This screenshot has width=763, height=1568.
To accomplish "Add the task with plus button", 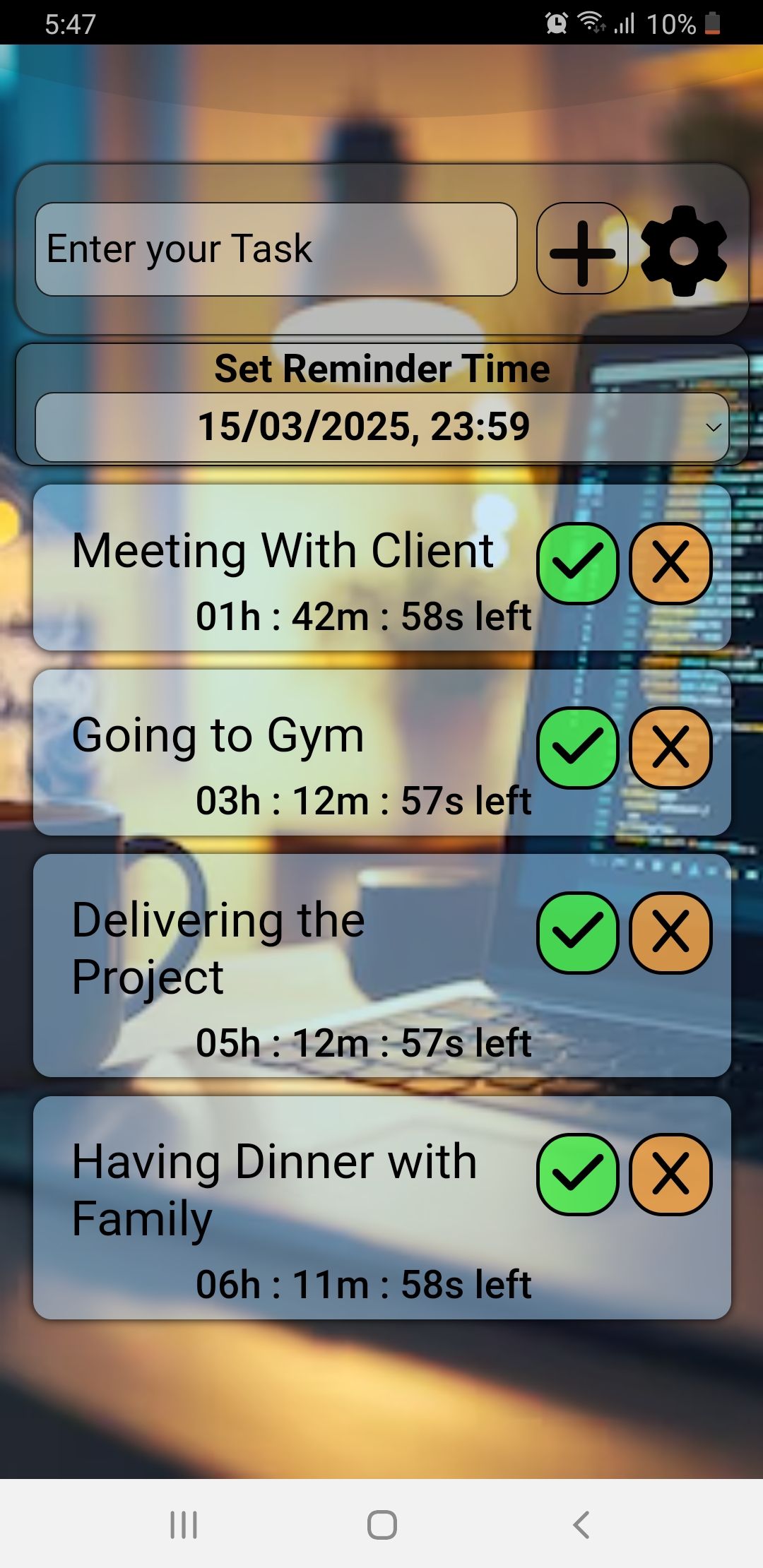I will click(x=582, y=249).
